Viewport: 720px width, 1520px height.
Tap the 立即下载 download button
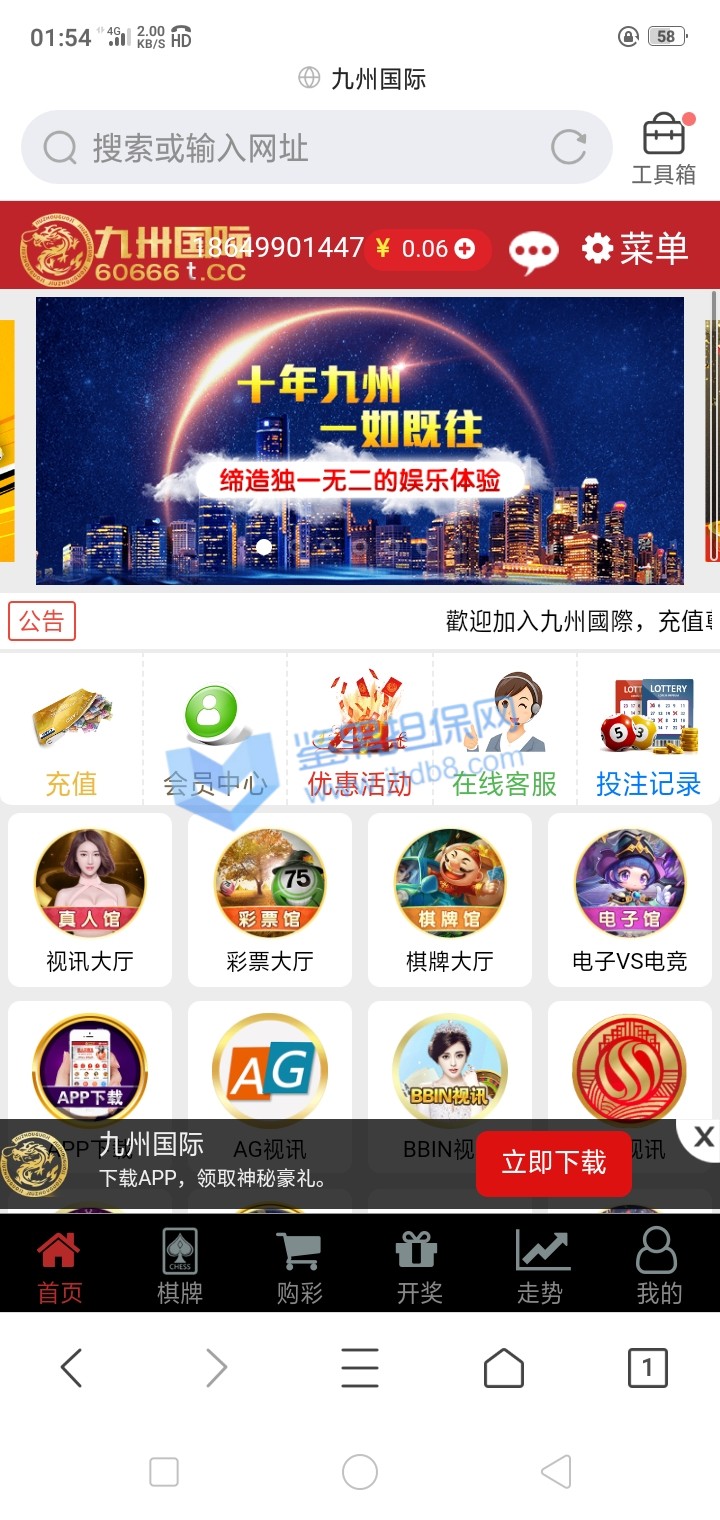[x=553, y=1163]
